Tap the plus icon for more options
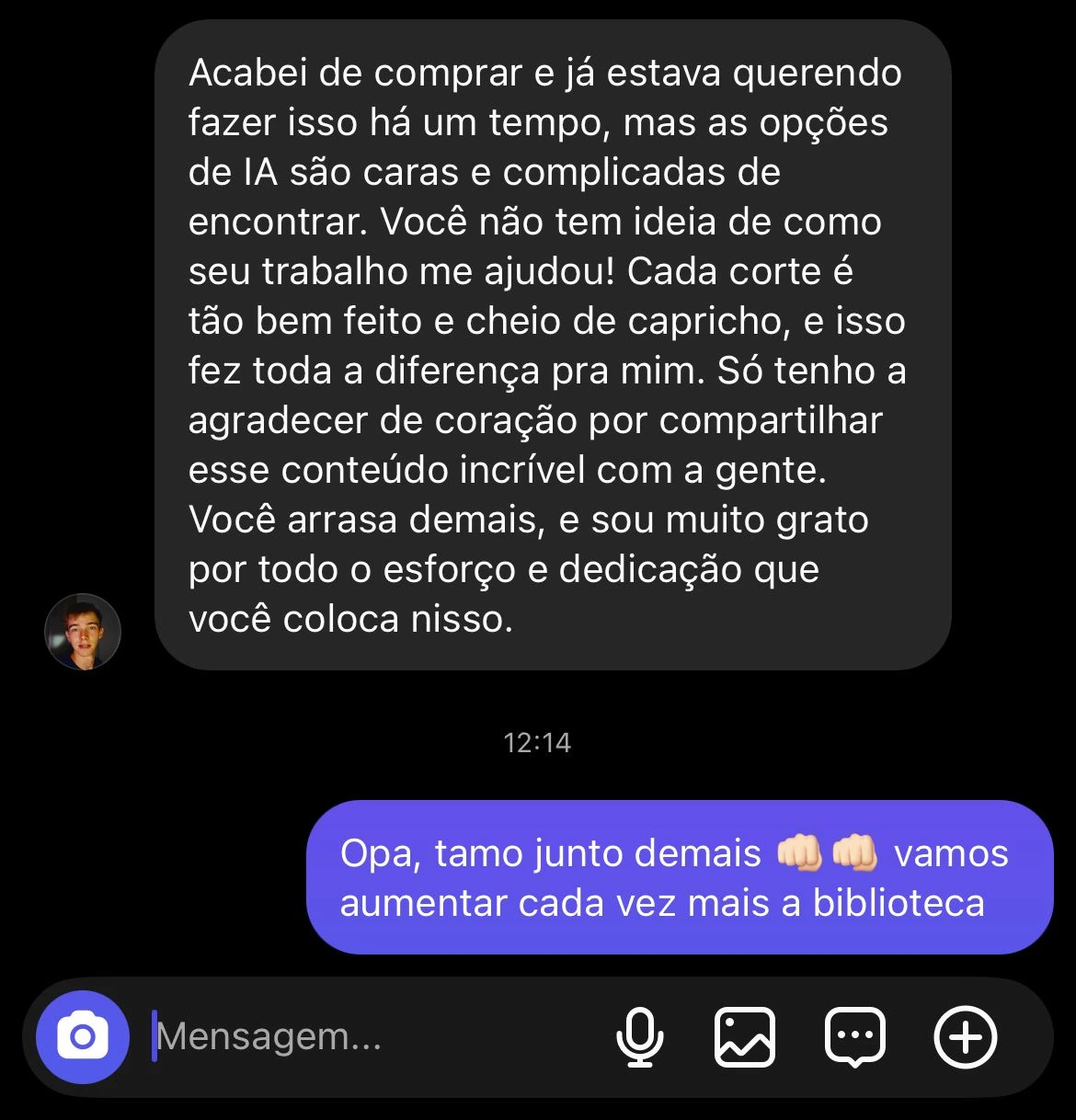Viewport: 1076px width, 1120px height. click(965, 1037)
